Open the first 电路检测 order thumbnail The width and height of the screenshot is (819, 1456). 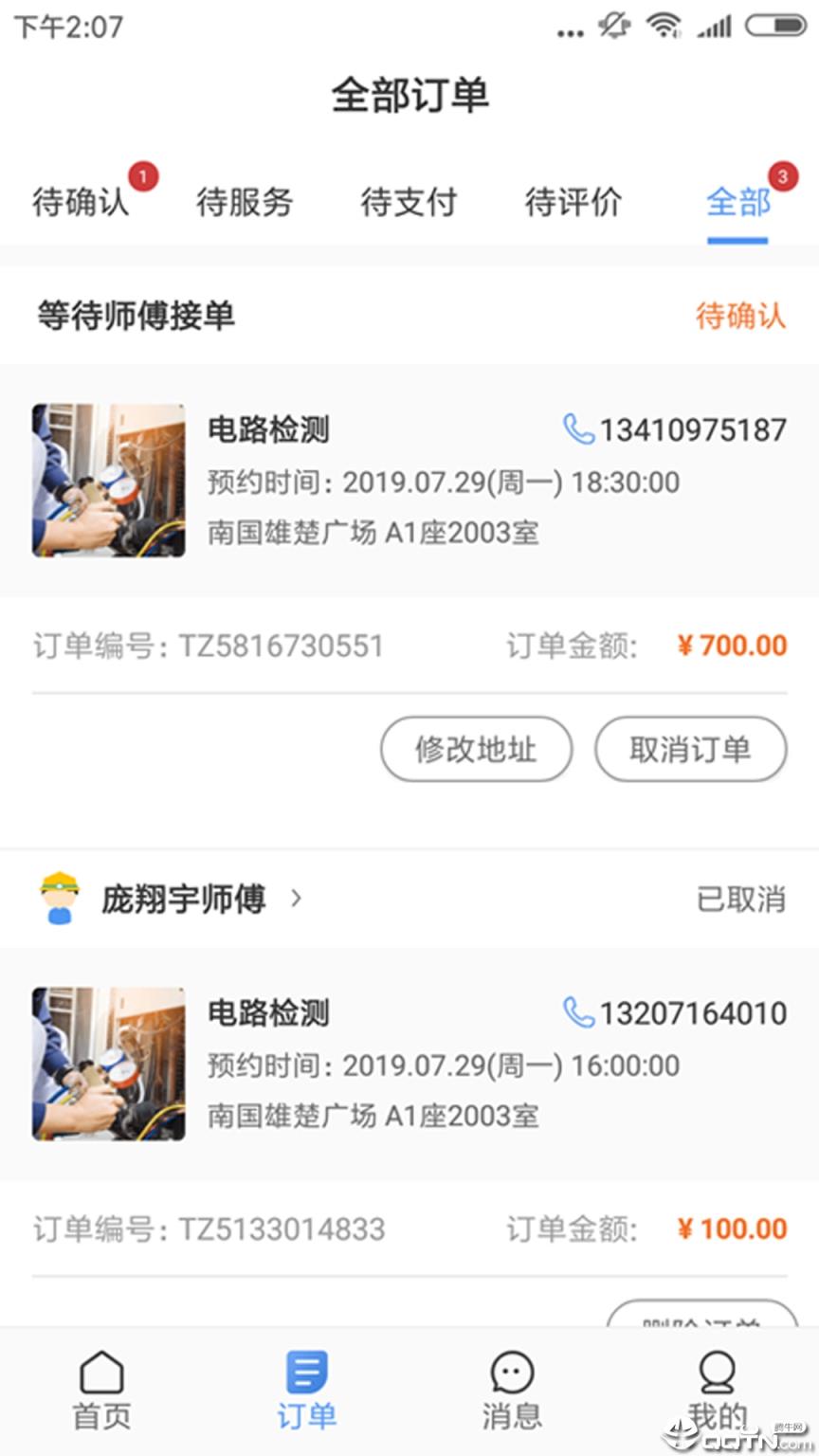108,481
